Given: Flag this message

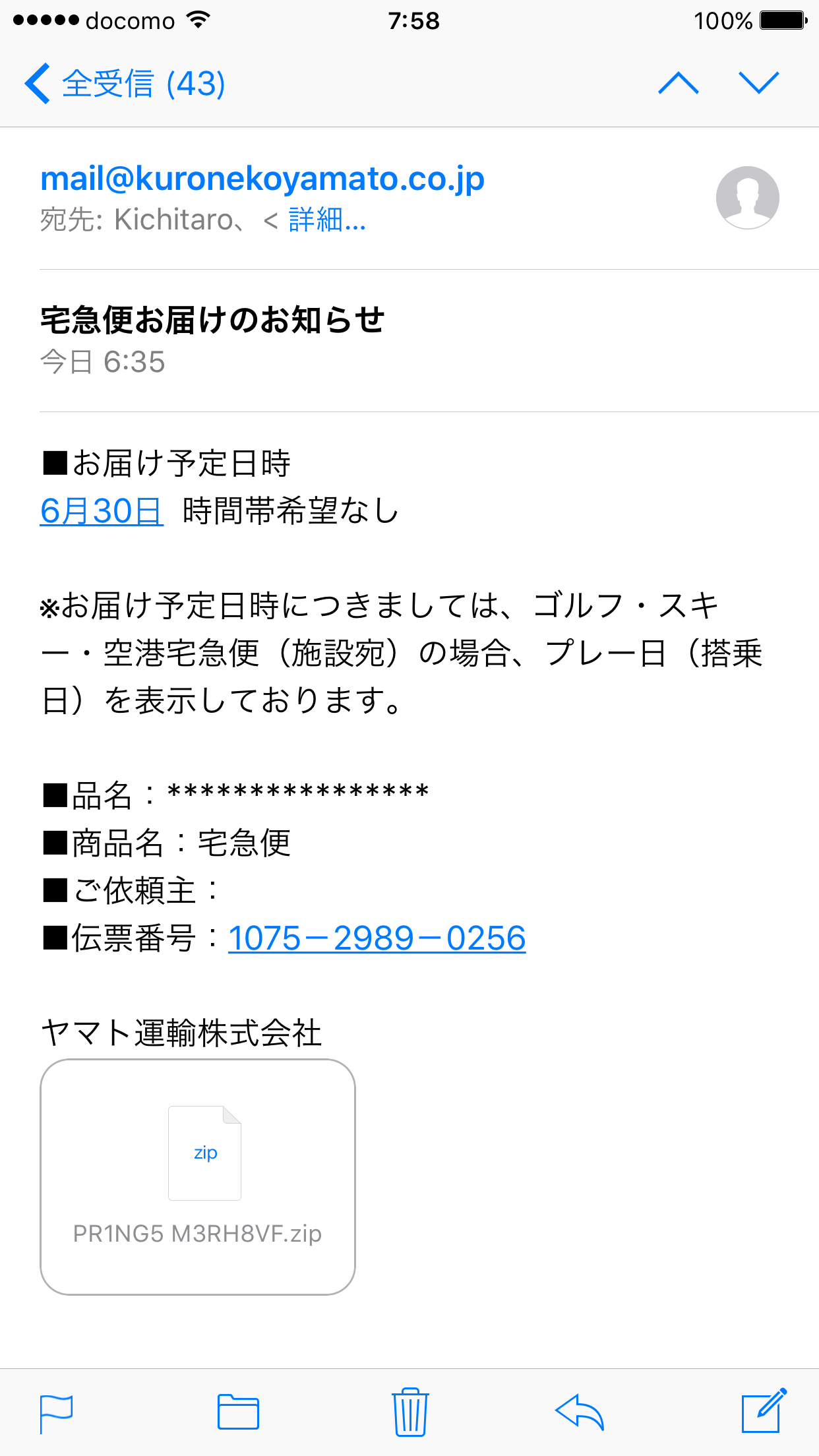Looking at the screenshot, I should (x=56, y=1412).
